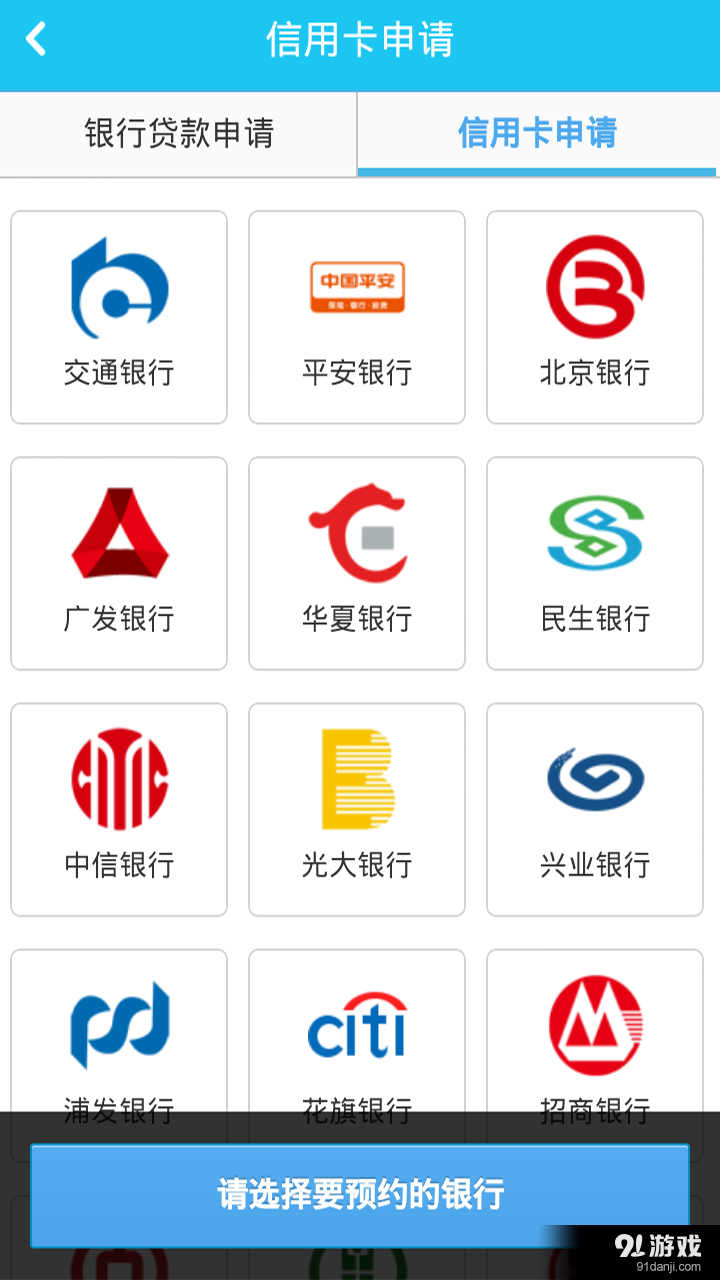Switch to the 银行贷款申请 tab
The width and height of the screenshot is (720, 1280).
pyautogui.click(x=178, y=135)
